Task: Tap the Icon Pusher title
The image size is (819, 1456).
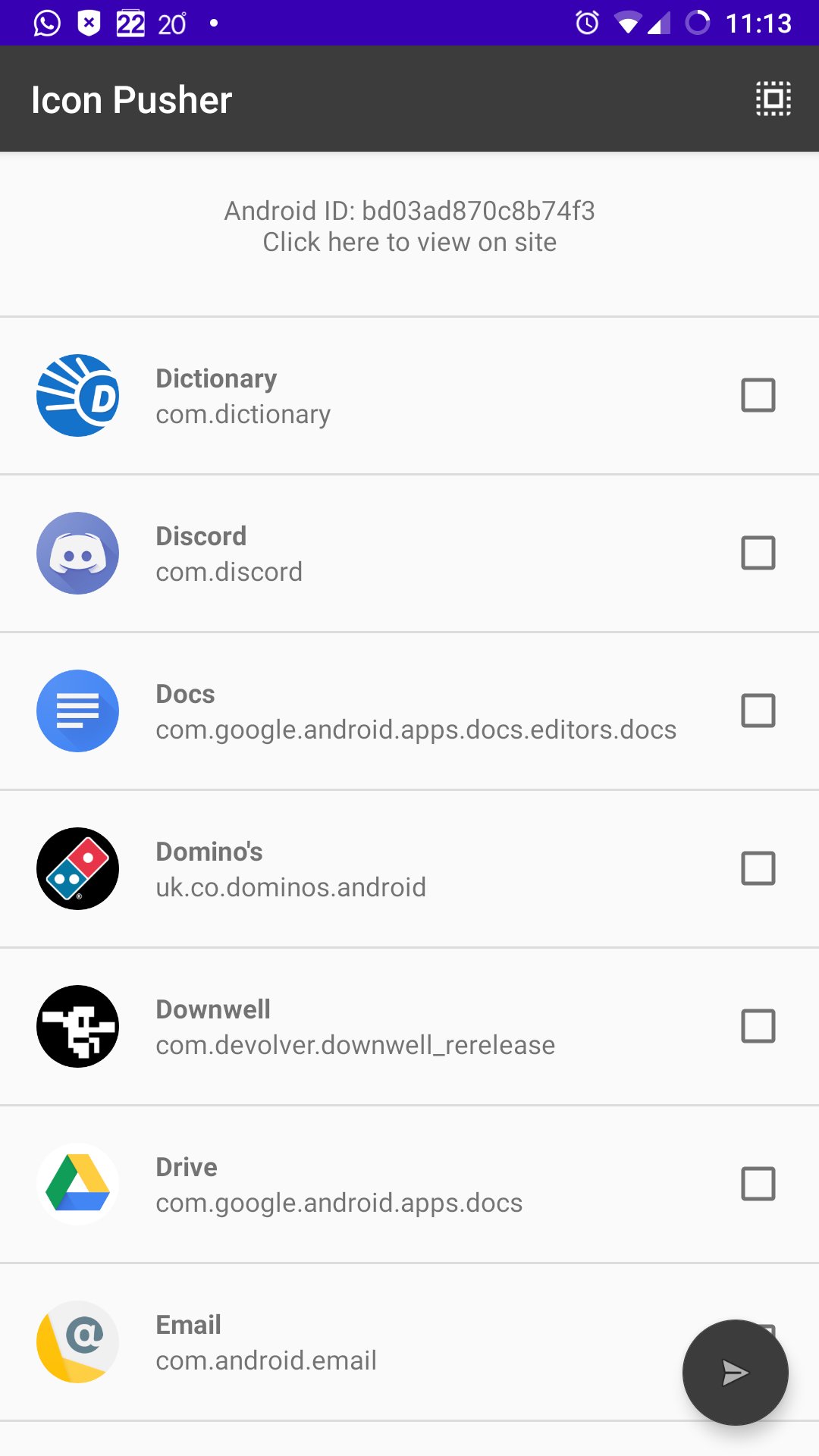Action: point(131,99)
